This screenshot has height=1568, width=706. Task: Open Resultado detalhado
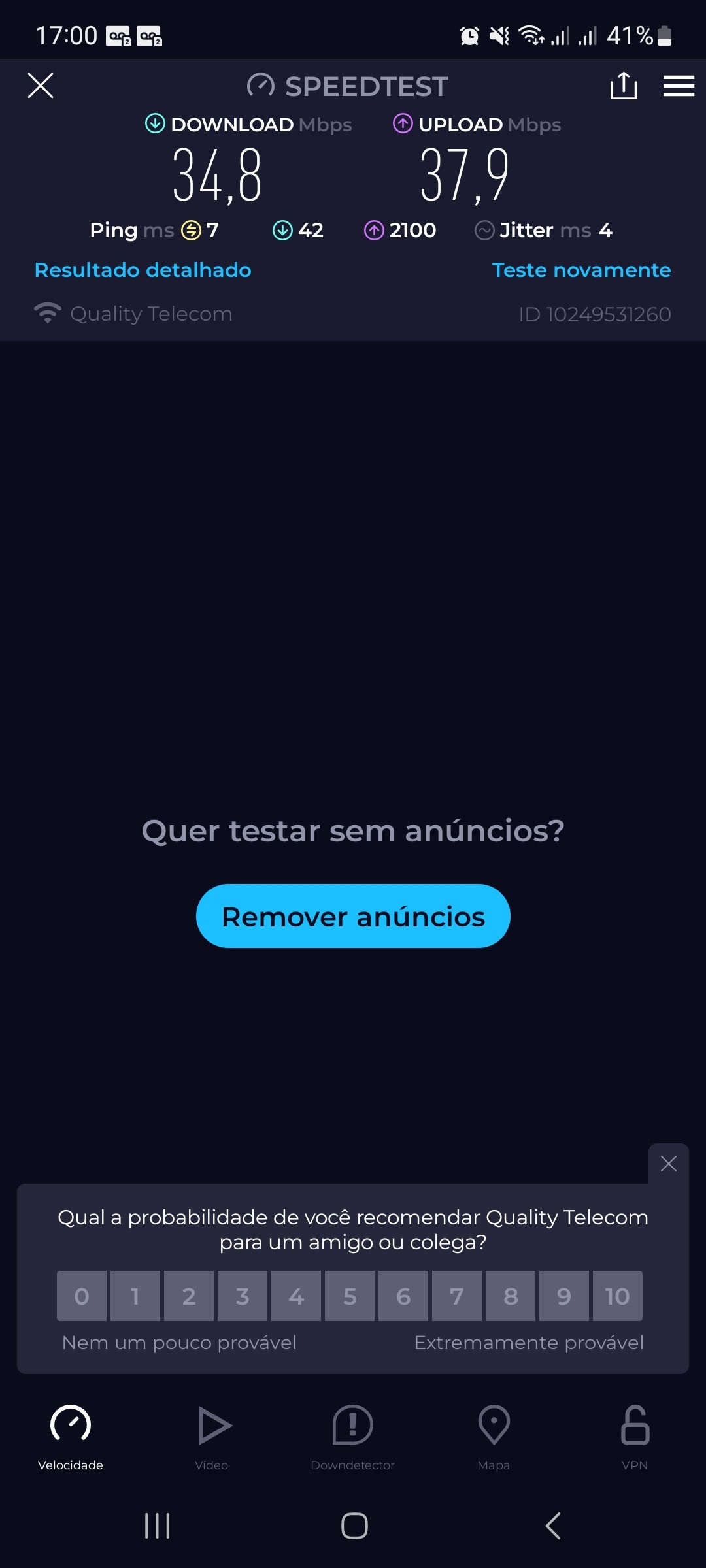pyautogui.click(x=143, y=270)
